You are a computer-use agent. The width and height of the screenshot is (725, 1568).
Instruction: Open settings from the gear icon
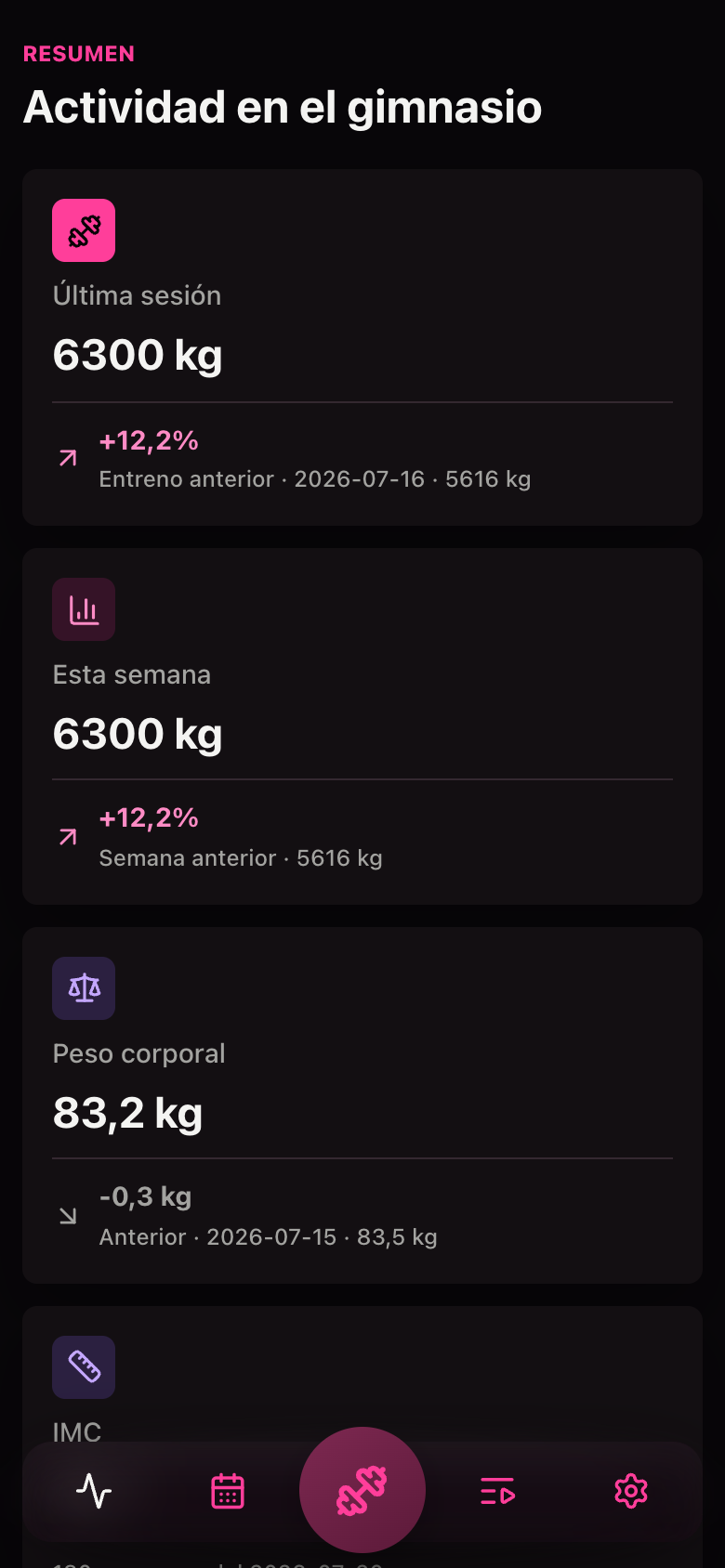(x=631, y=1491)
